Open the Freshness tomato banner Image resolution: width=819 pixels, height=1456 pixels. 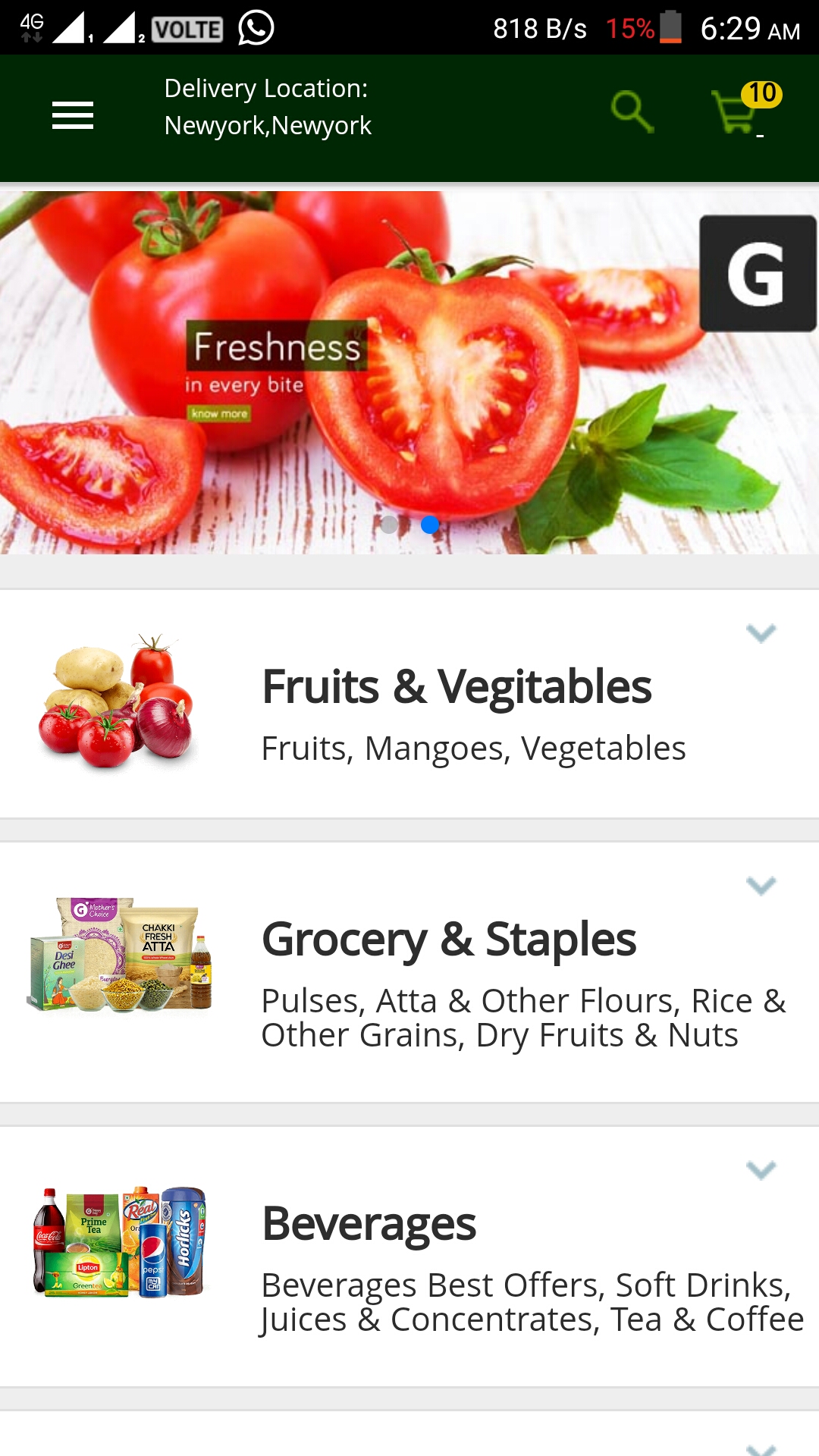pos(409,372)
